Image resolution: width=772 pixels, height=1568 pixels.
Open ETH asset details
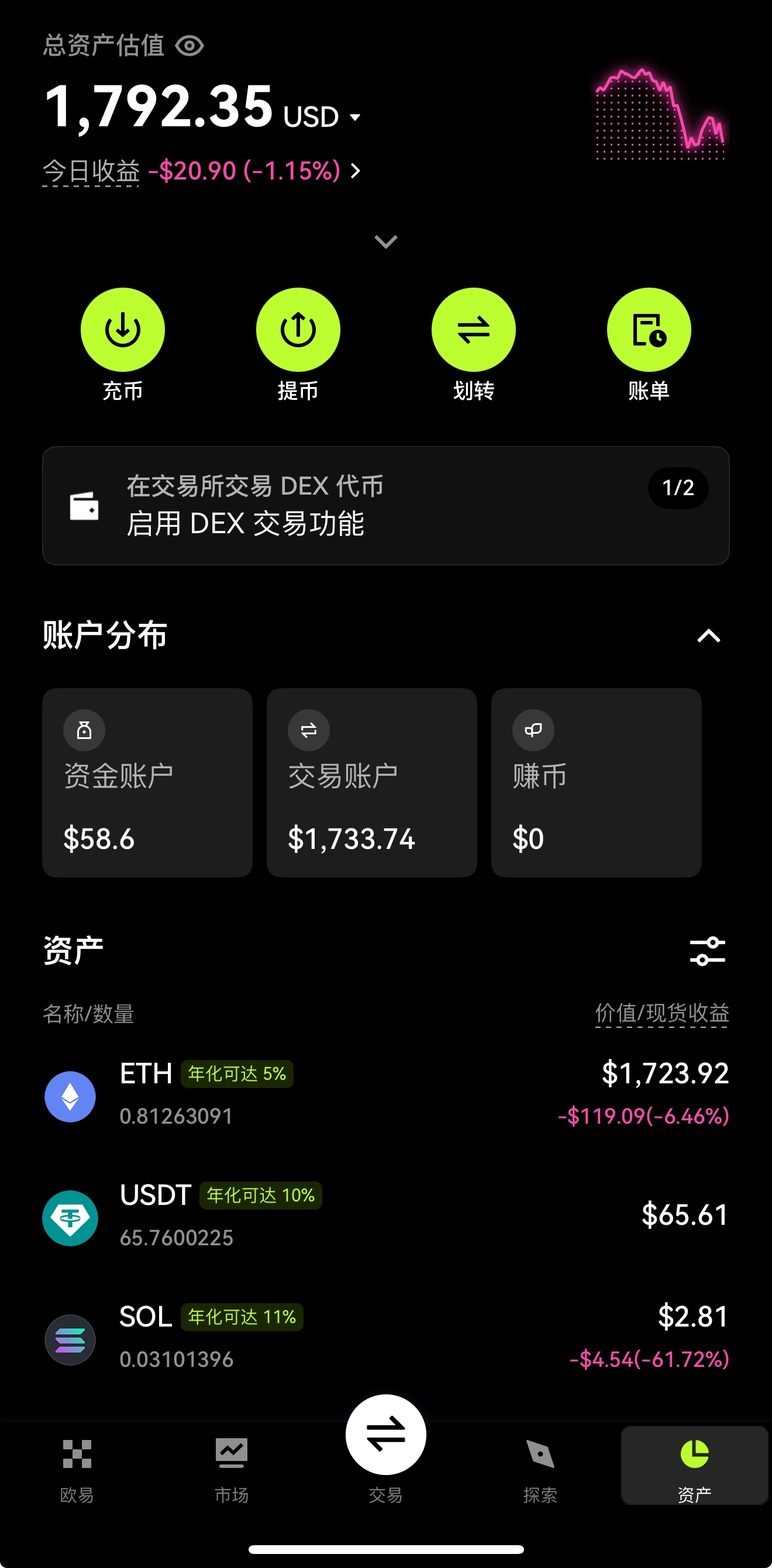tap(386, 1095)
